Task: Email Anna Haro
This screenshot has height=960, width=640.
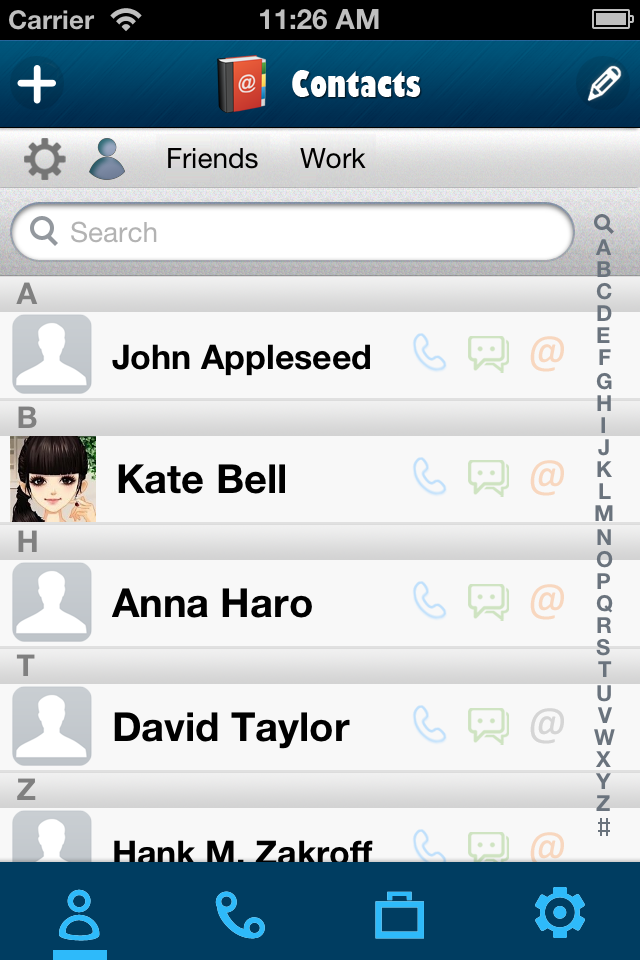Action: point(547,602)
